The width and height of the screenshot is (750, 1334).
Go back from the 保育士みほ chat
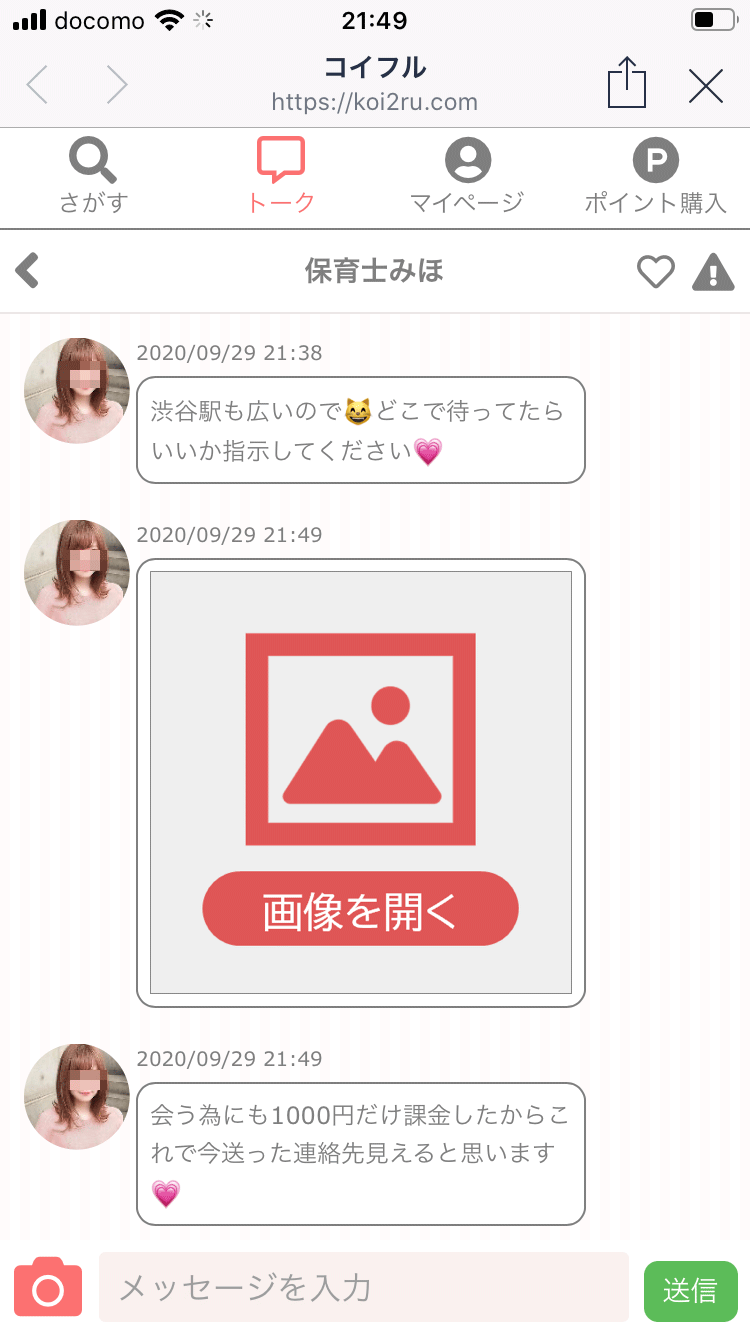(x=28, y=271)
